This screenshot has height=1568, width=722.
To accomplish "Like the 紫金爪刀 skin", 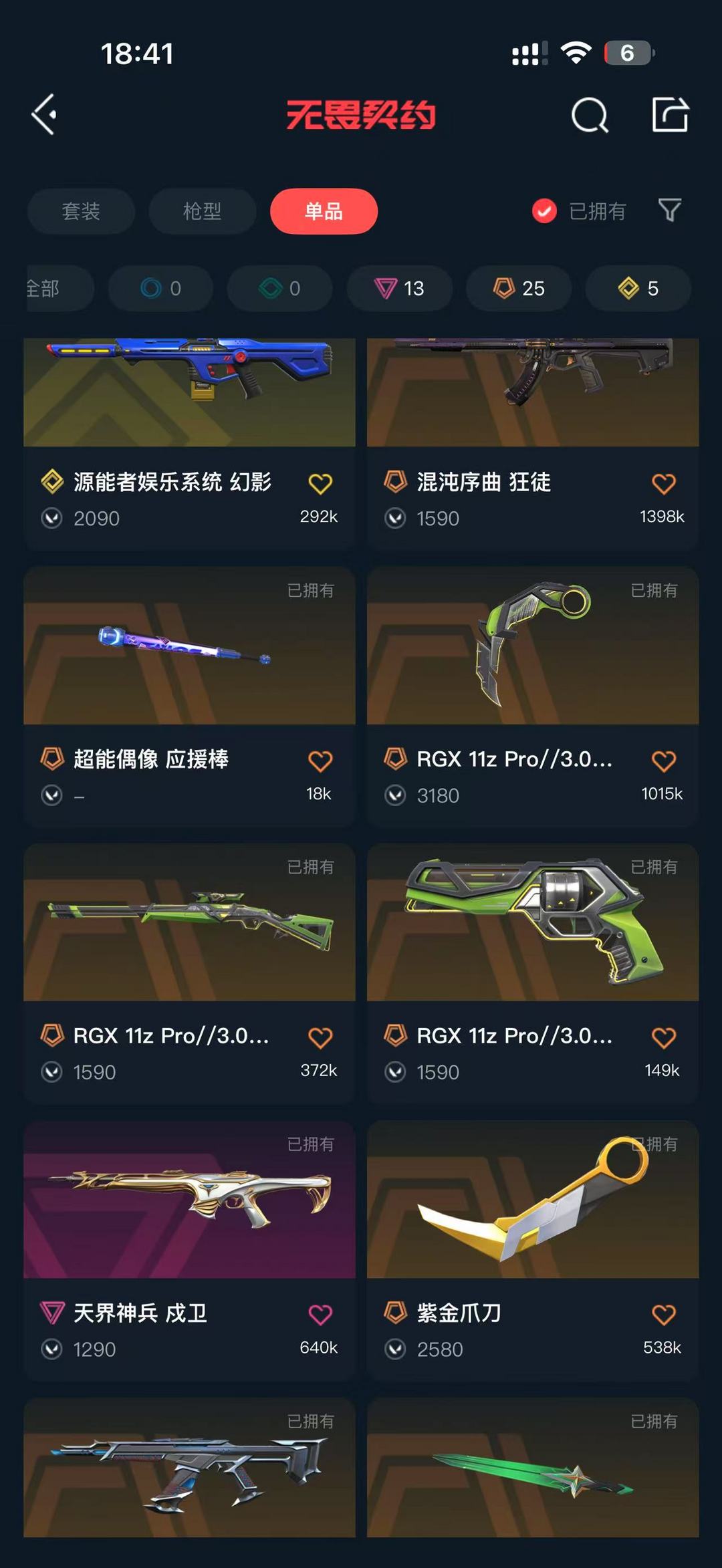I will coord(663,1315).
